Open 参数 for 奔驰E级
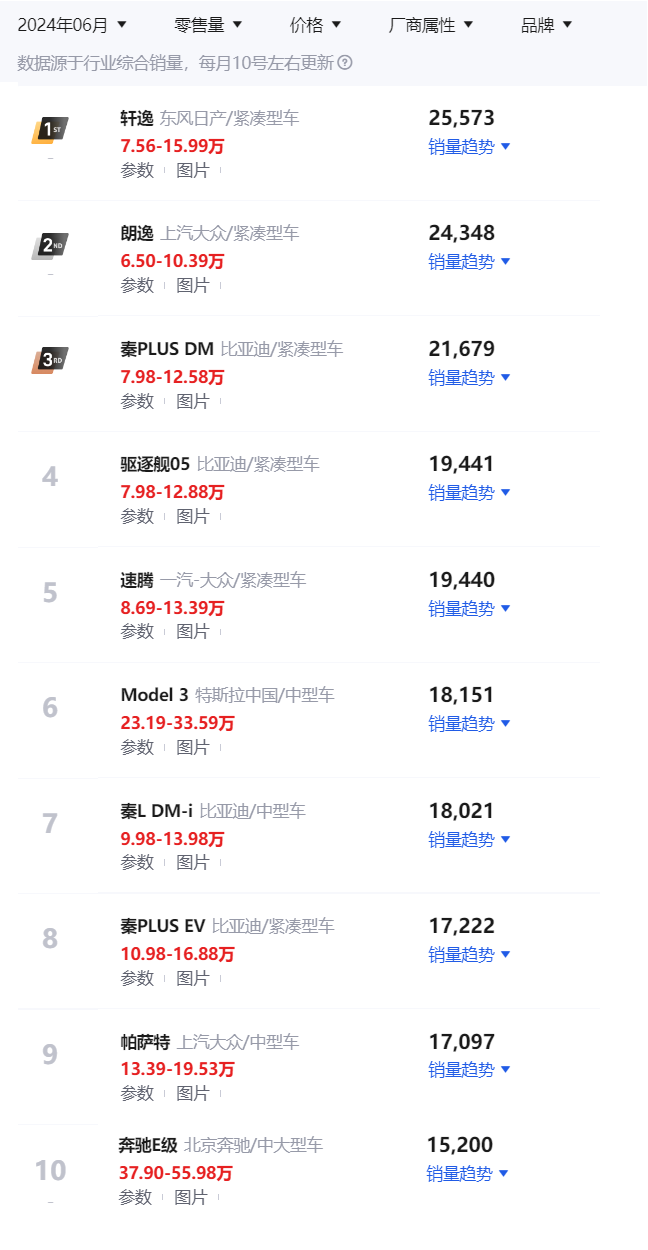The height and width of the screenshot is (1250, 648). [x=135, y=1197]
